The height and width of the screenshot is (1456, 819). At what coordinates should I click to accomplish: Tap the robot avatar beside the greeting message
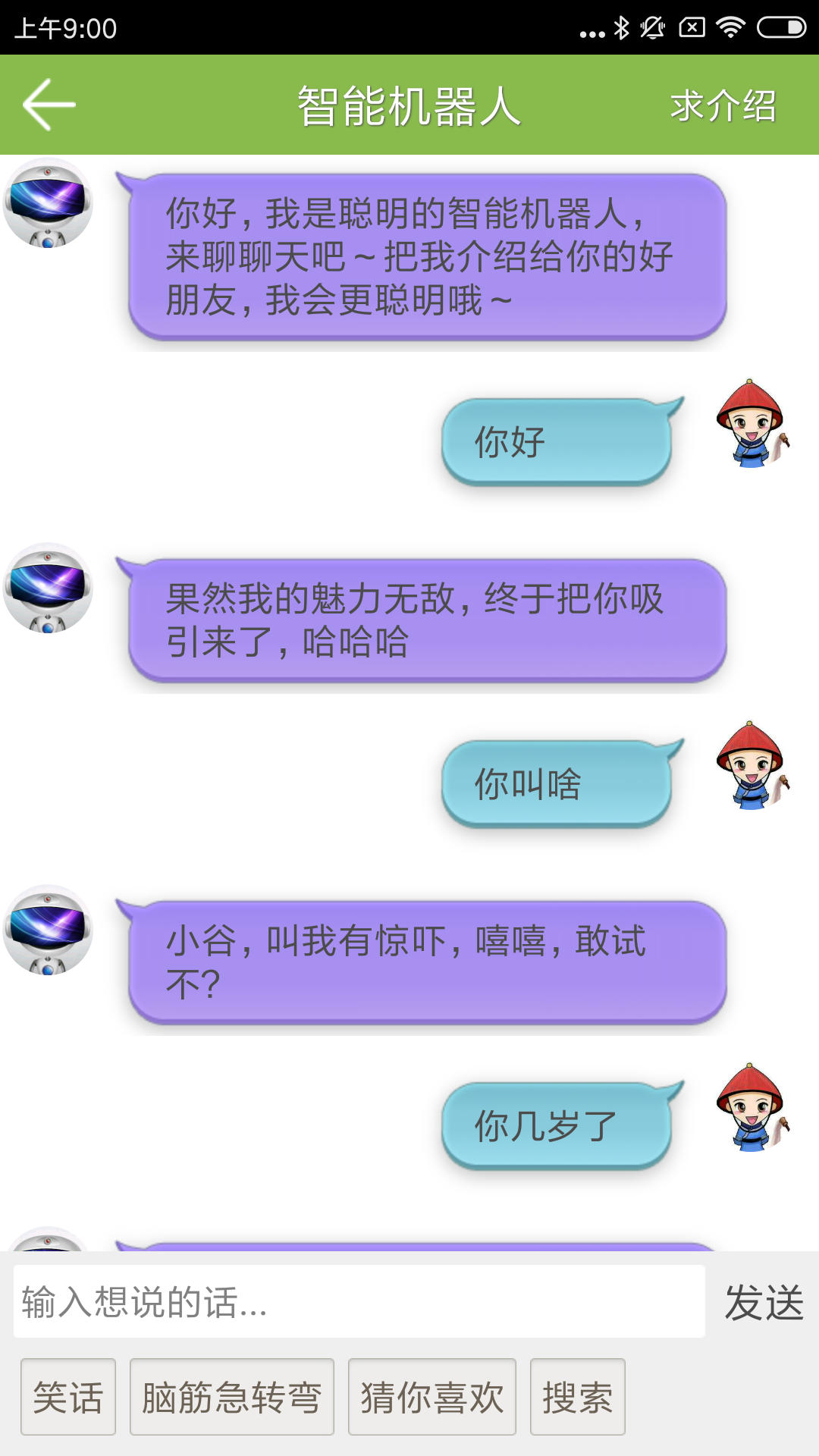[48, 205]
